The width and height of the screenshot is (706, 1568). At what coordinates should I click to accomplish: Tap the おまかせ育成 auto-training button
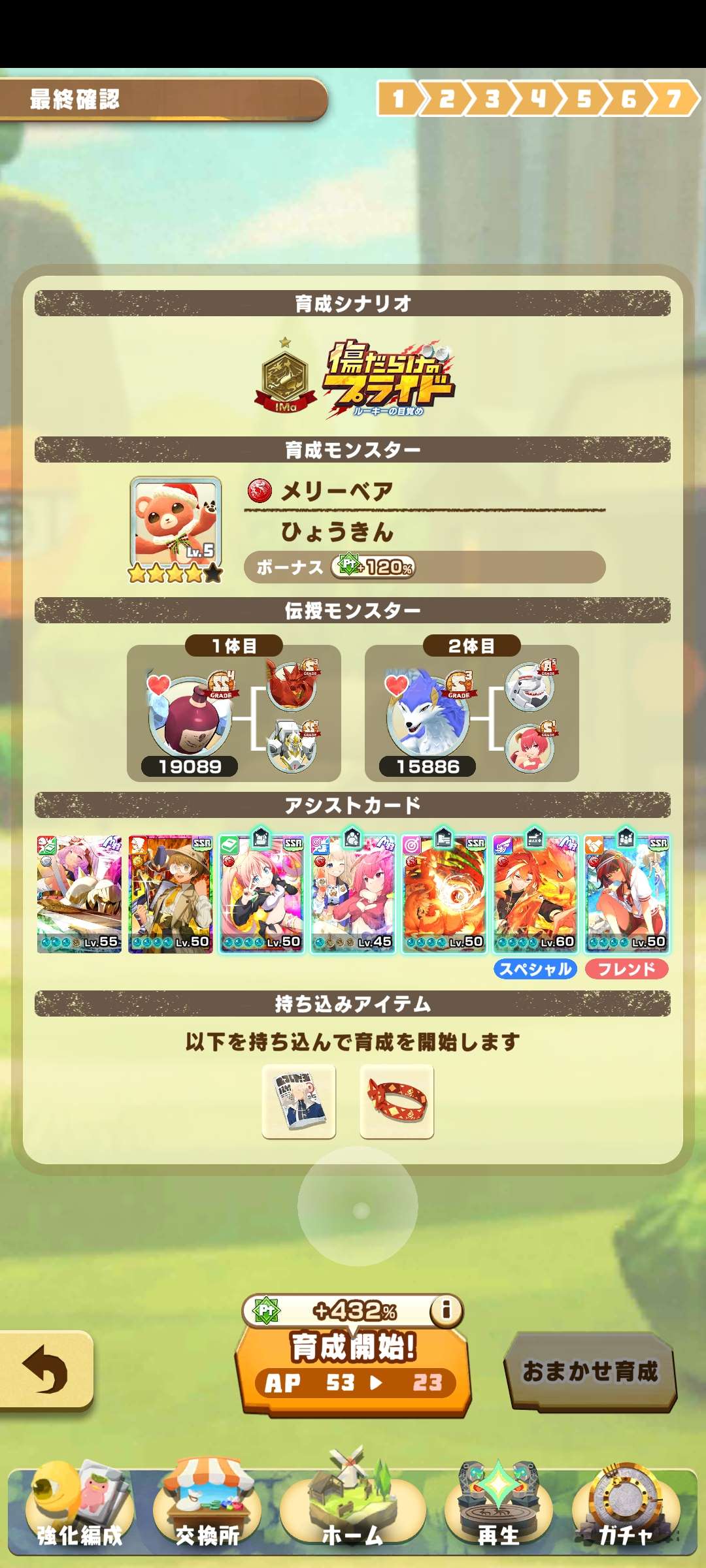[x=590, y=1370]
